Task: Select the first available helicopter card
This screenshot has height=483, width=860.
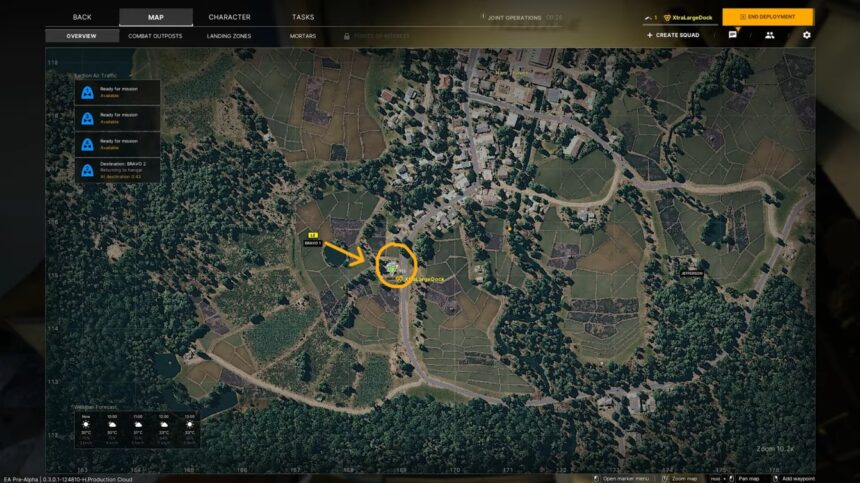Action: pyautogui.click(x=118, y=93)
